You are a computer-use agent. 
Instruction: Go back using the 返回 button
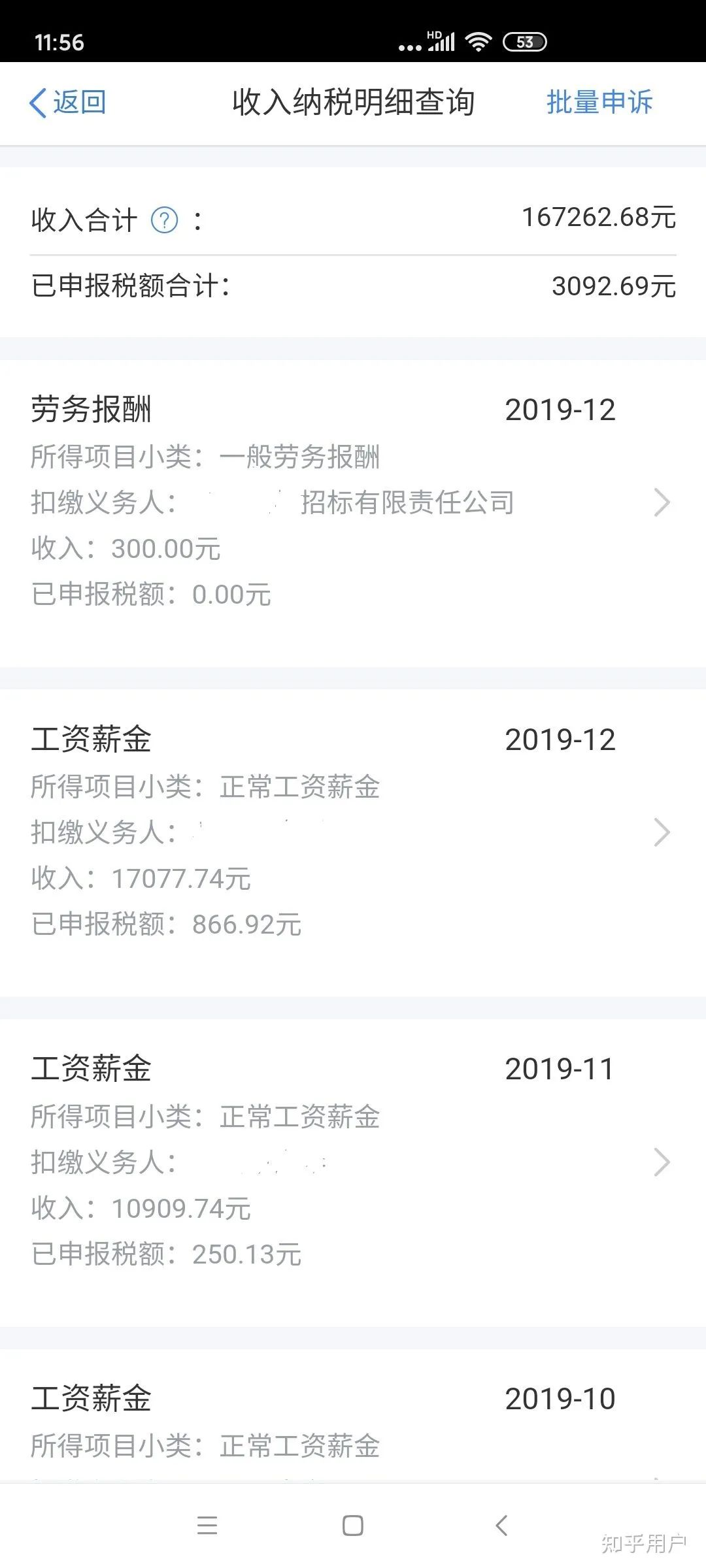pyautogui.click(x=67, y=103)
